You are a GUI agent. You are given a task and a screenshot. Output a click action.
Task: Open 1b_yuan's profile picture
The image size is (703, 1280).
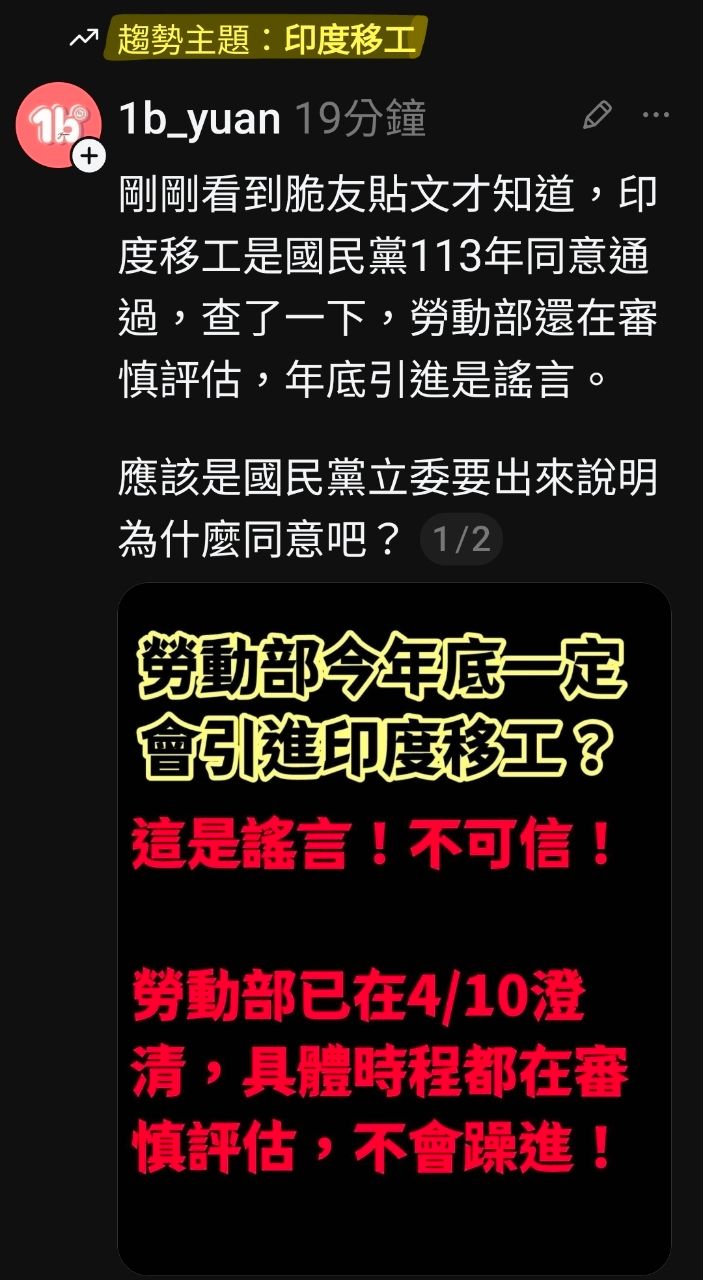click(x=57, y=124)
